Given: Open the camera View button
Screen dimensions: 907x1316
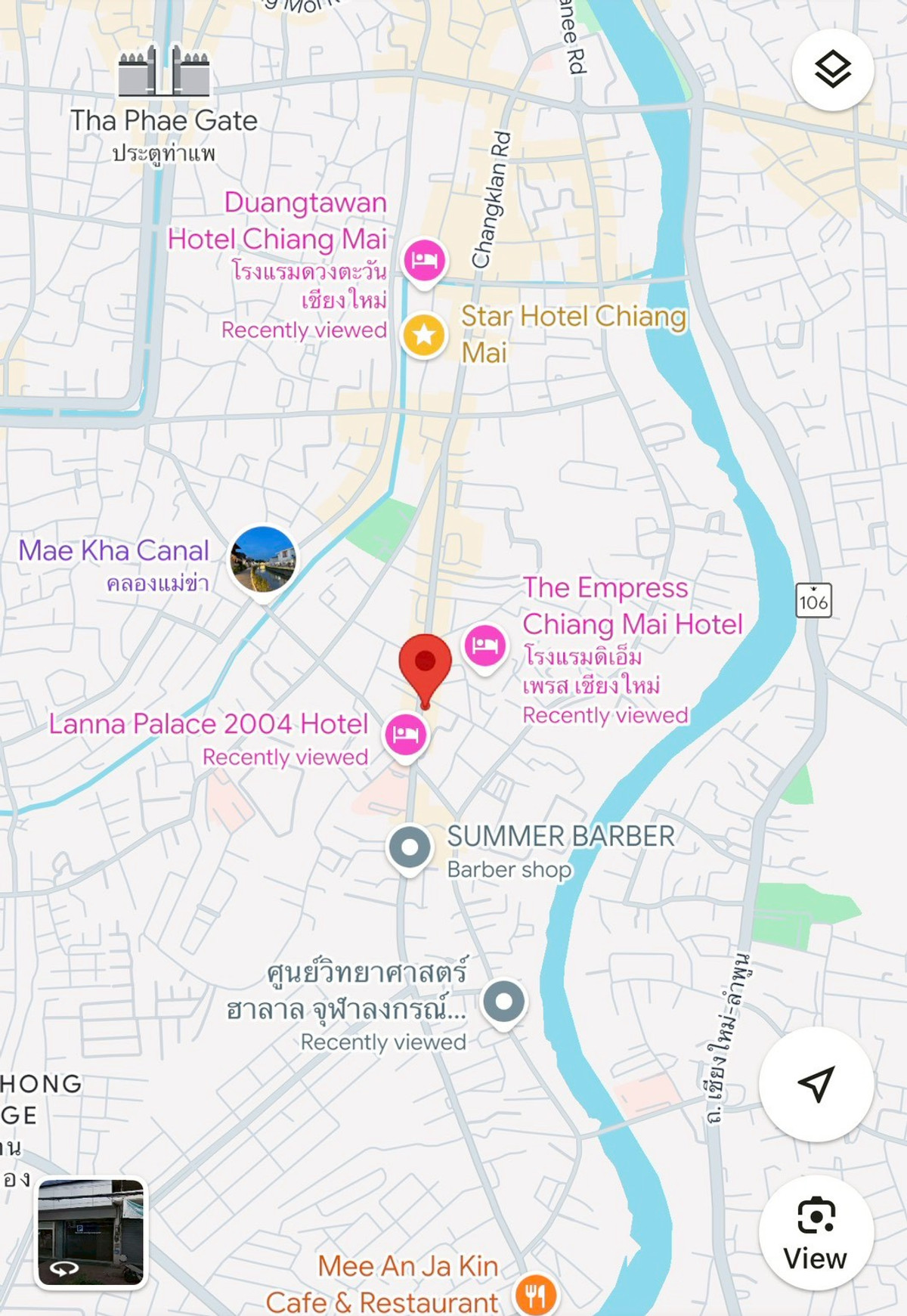Looking at the screenshot, I should [816, 1233].
